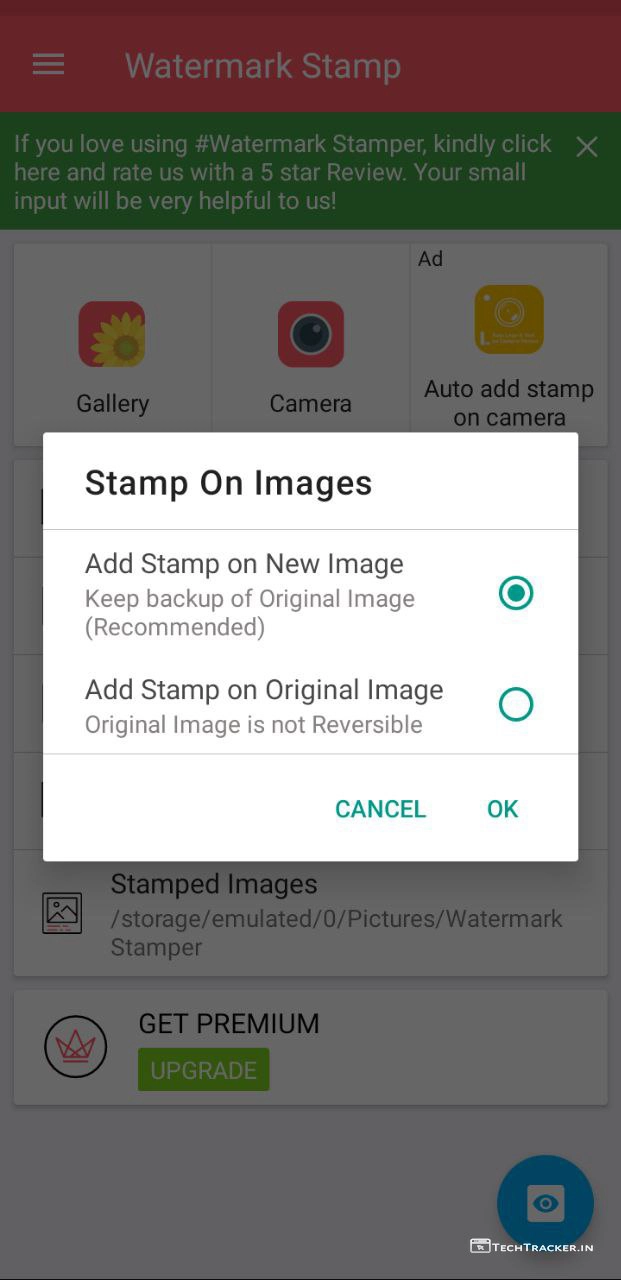Tap the green UPGRADE button

click(204, 1070)
